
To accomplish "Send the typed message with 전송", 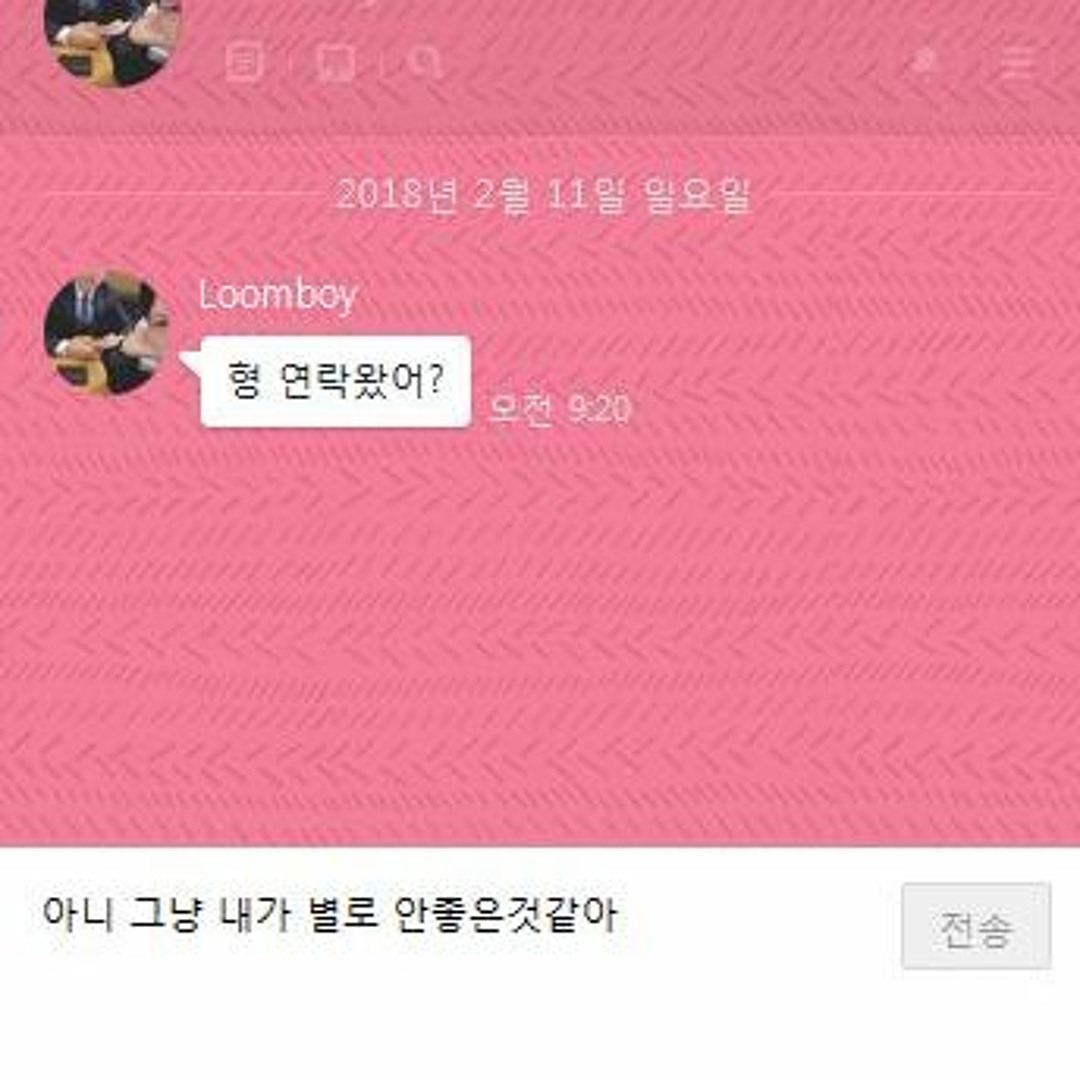I will click(976, 926).
